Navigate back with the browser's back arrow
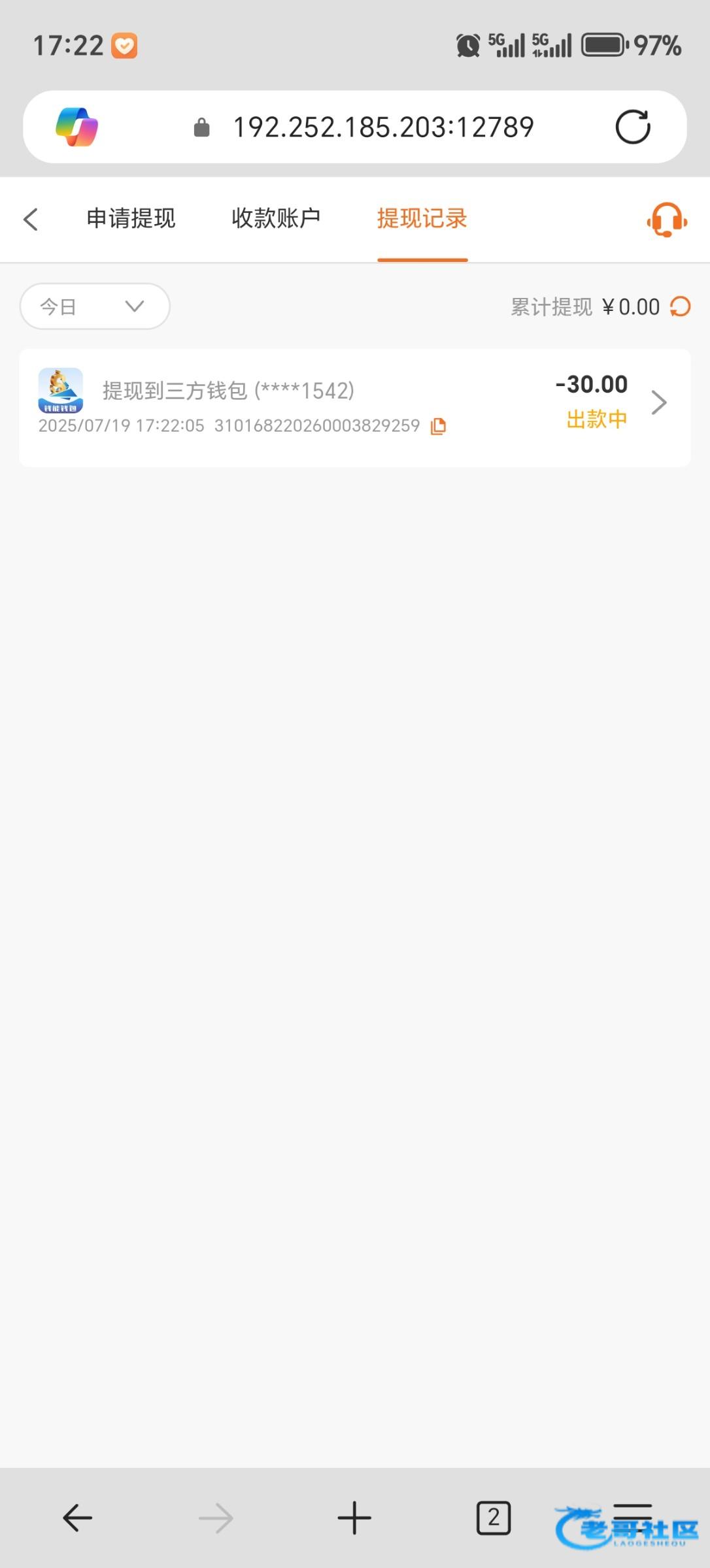 [77, 1518]
